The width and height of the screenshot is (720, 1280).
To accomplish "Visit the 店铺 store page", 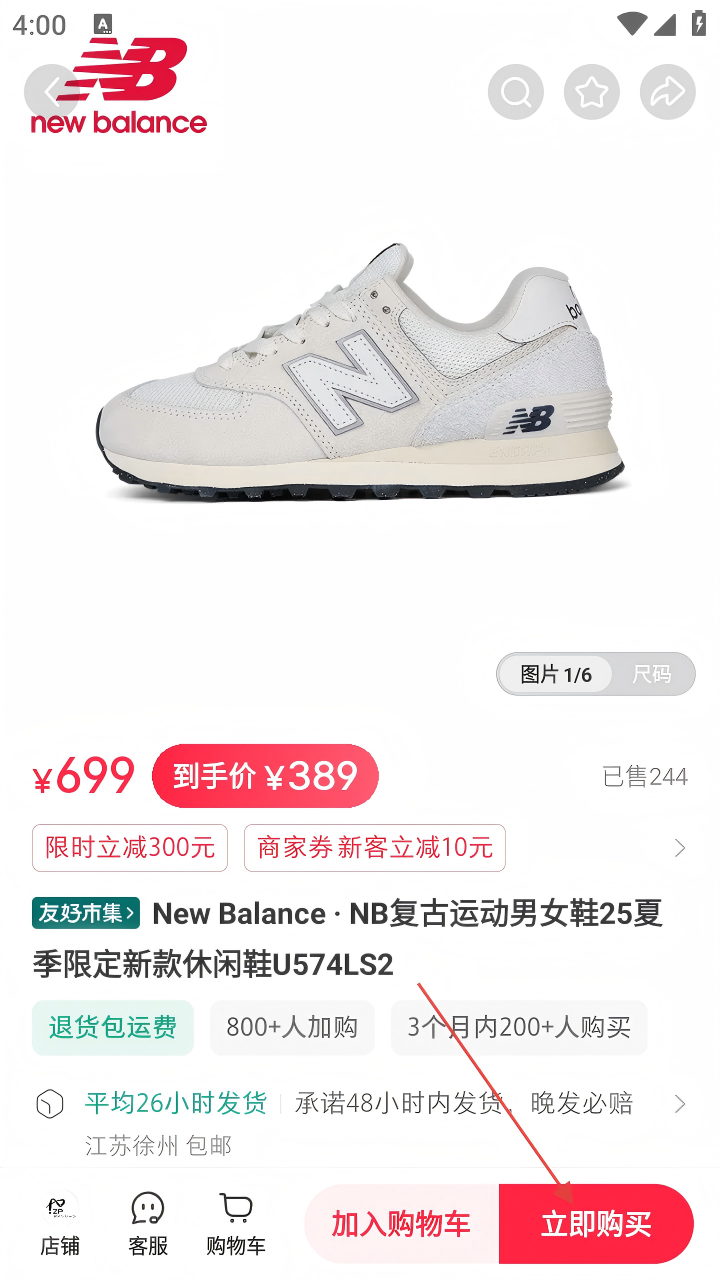I will [60, 1224].
